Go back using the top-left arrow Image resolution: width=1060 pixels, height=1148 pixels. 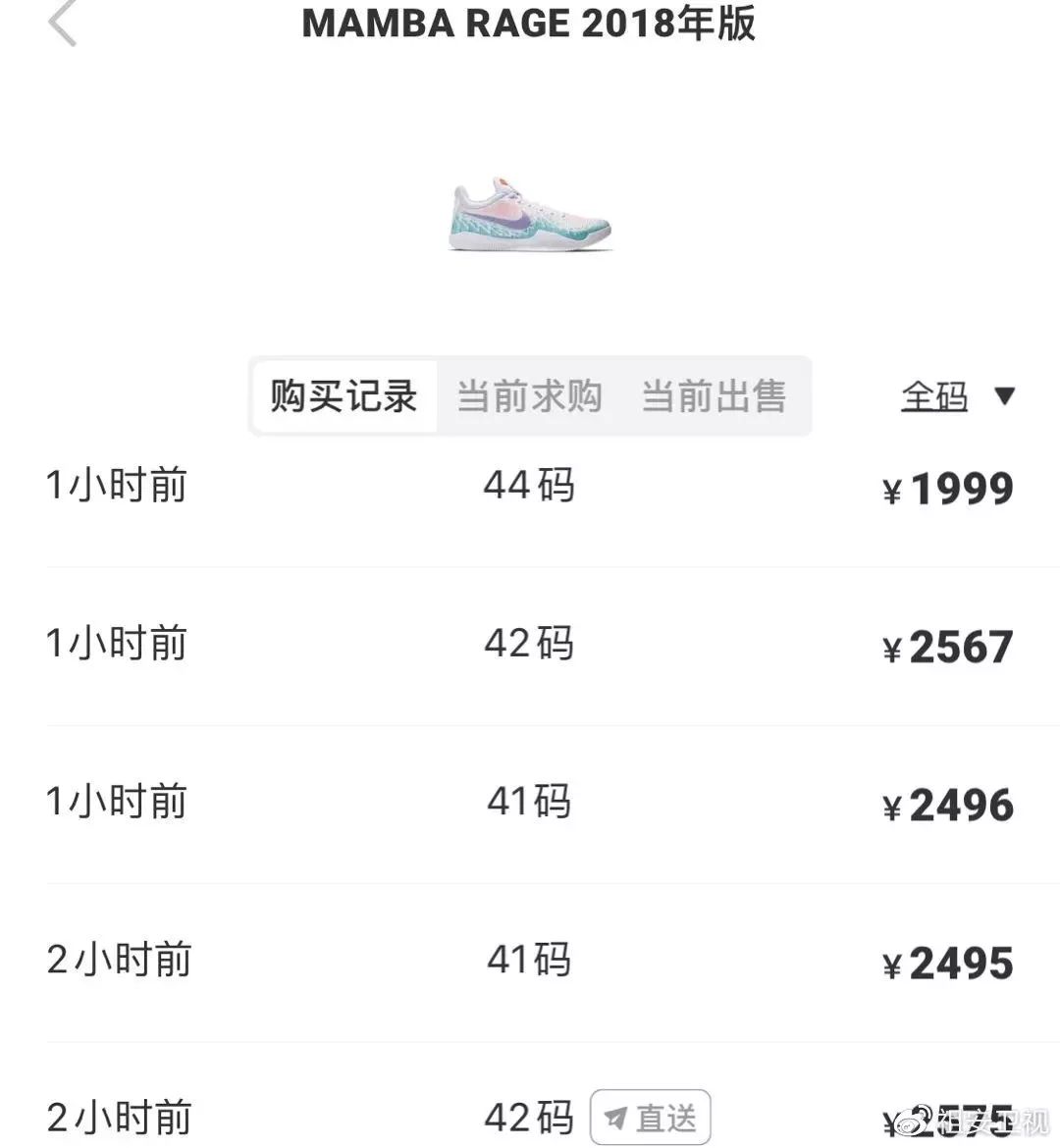coord(62,24)
